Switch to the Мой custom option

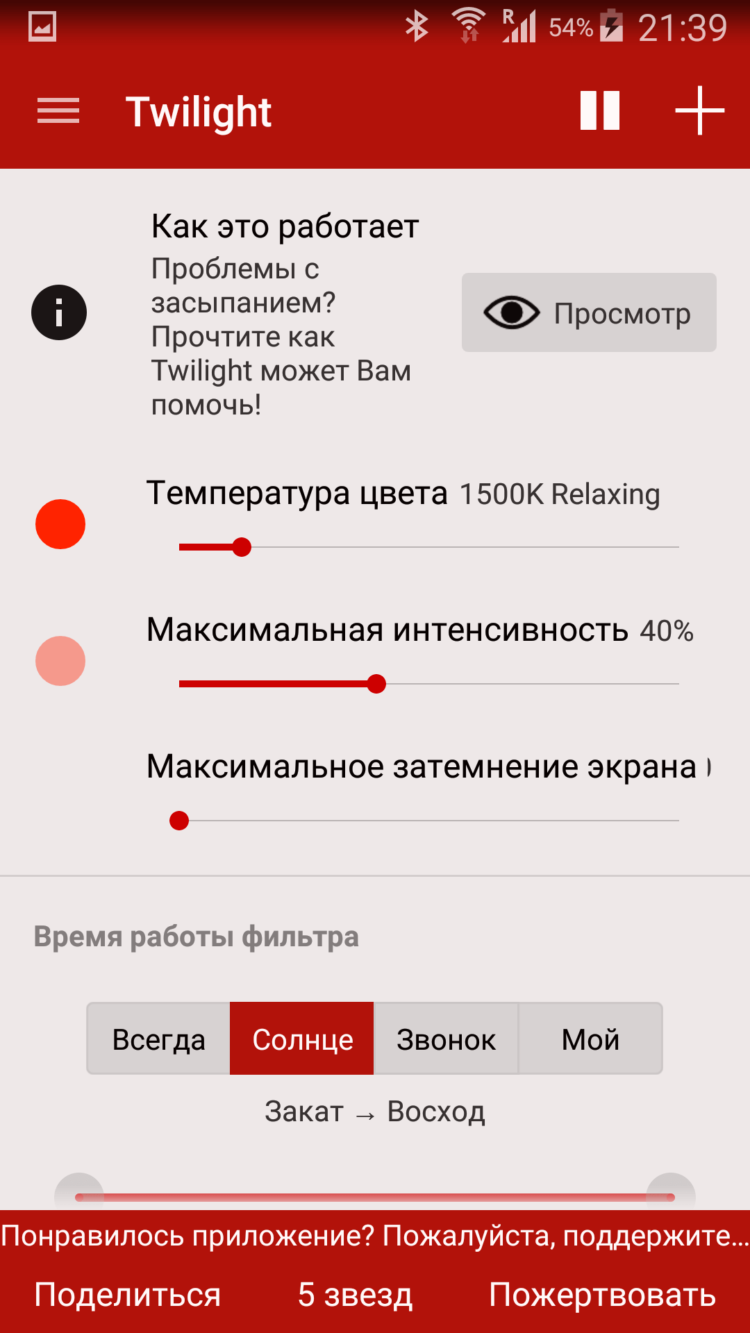pyautogui.click(x=590, y=1039)
